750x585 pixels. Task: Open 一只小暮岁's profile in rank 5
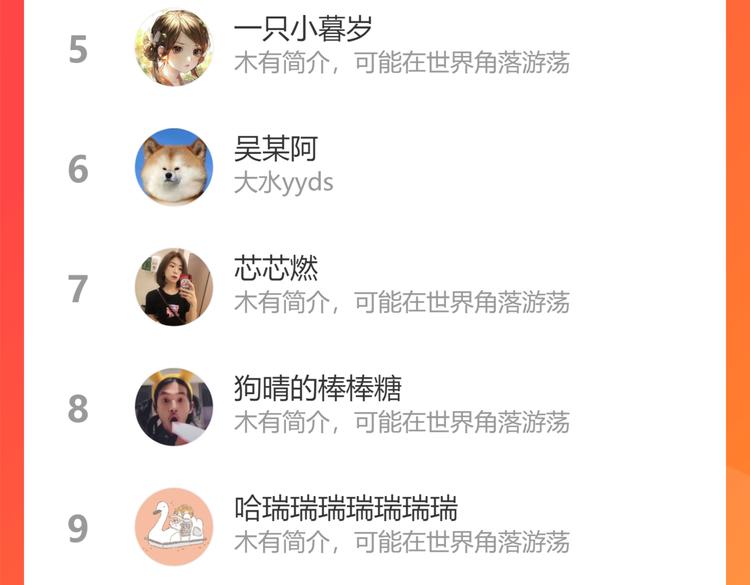[x=375, y=48]
